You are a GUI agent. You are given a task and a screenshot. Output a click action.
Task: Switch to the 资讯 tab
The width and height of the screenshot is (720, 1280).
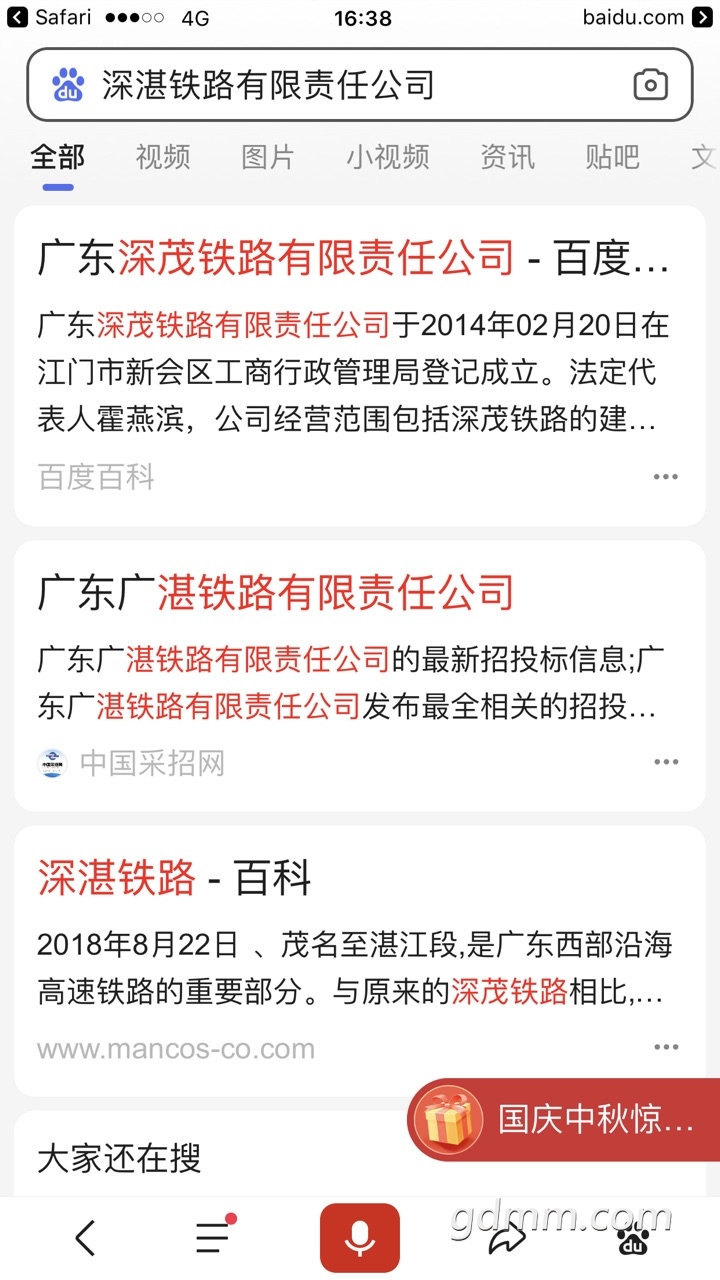coord(507,157)
